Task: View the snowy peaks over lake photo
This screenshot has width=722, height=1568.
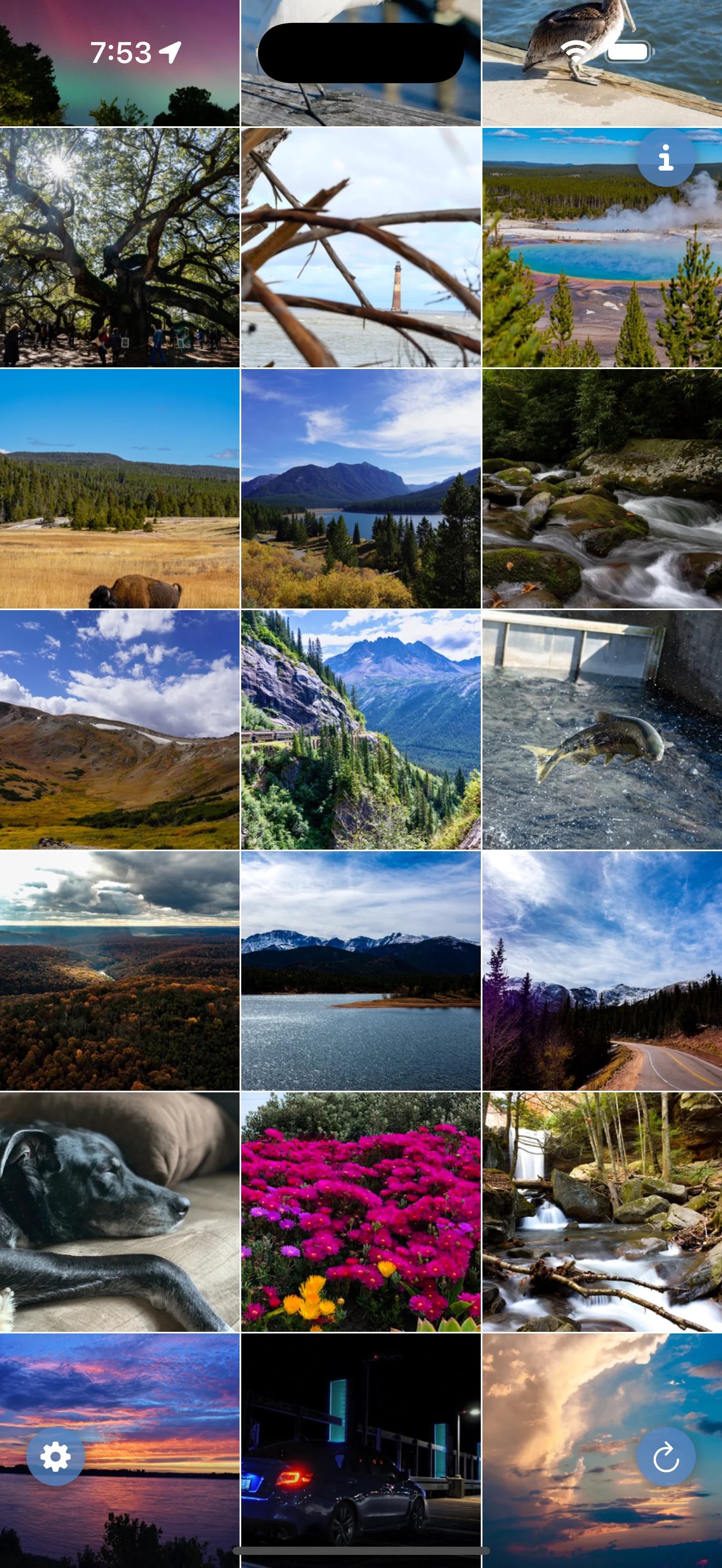Action: pos(360,970)
